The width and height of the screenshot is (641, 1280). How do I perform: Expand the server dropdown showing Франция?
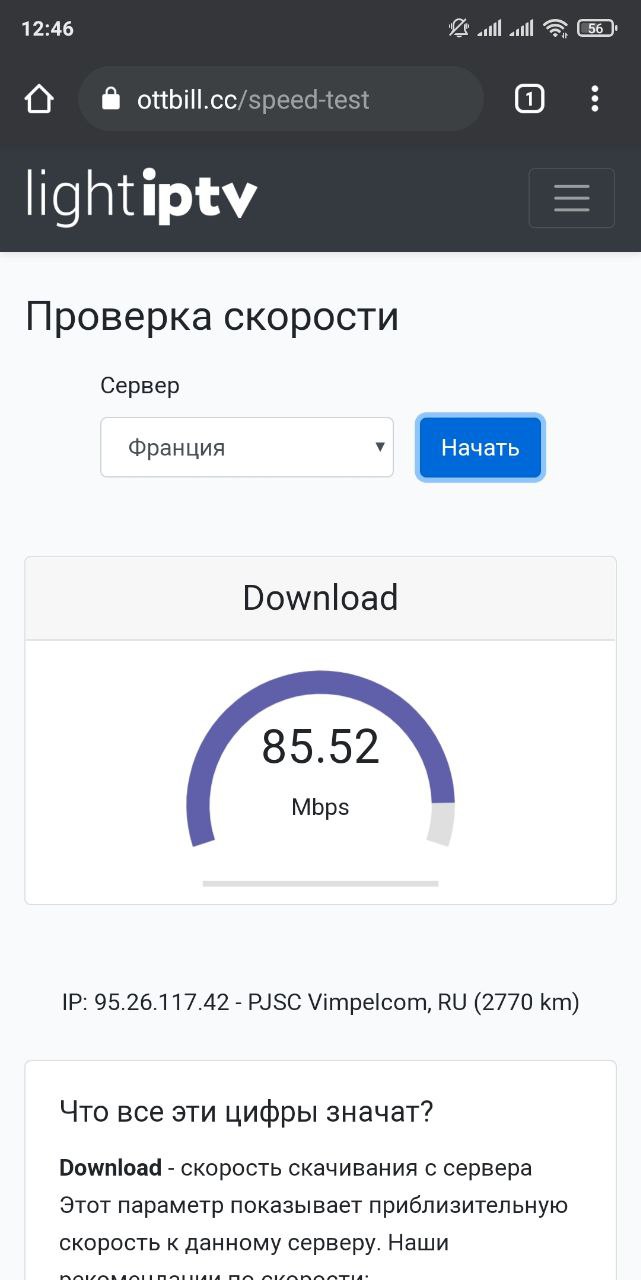tap(247, 447)
